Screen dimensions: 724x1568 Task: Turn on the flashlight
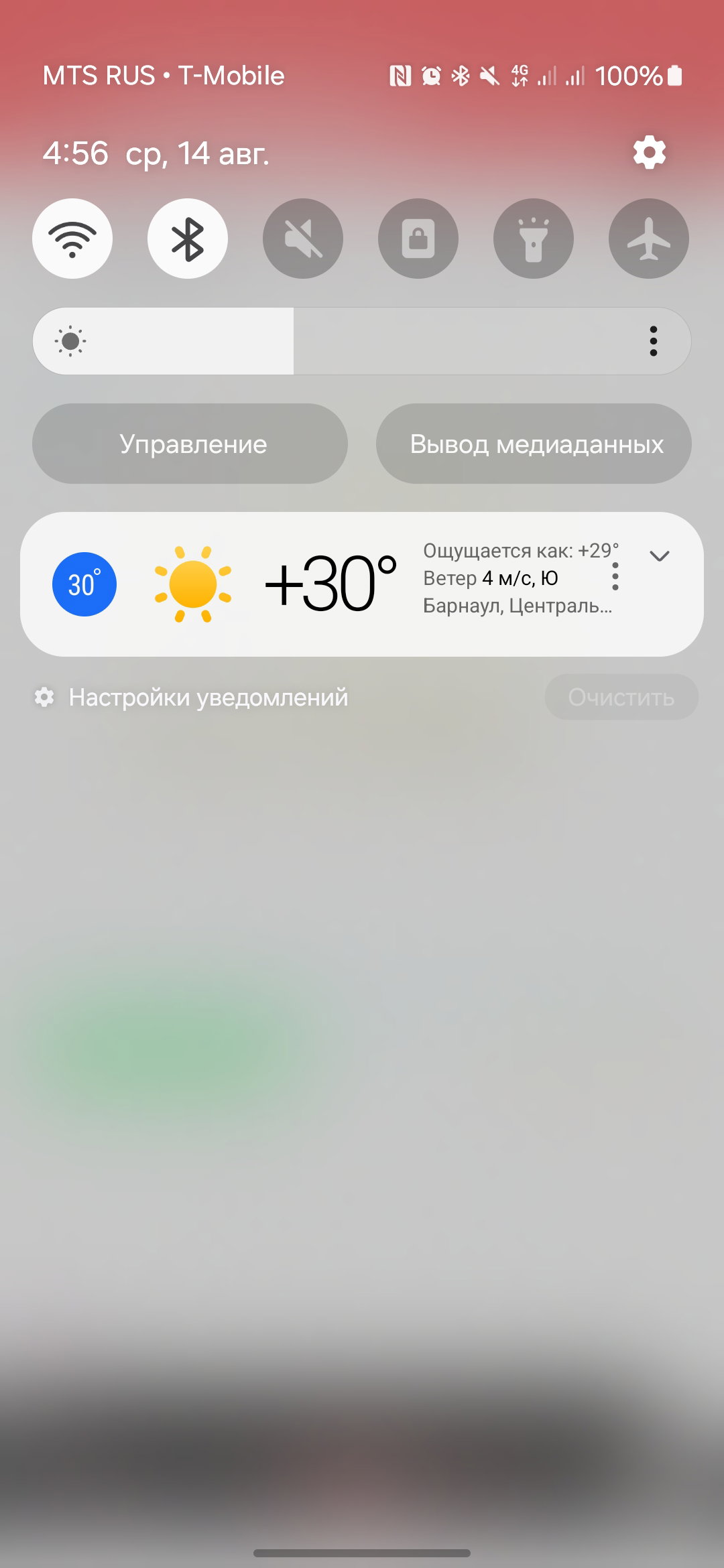click(x=534, y=239)
